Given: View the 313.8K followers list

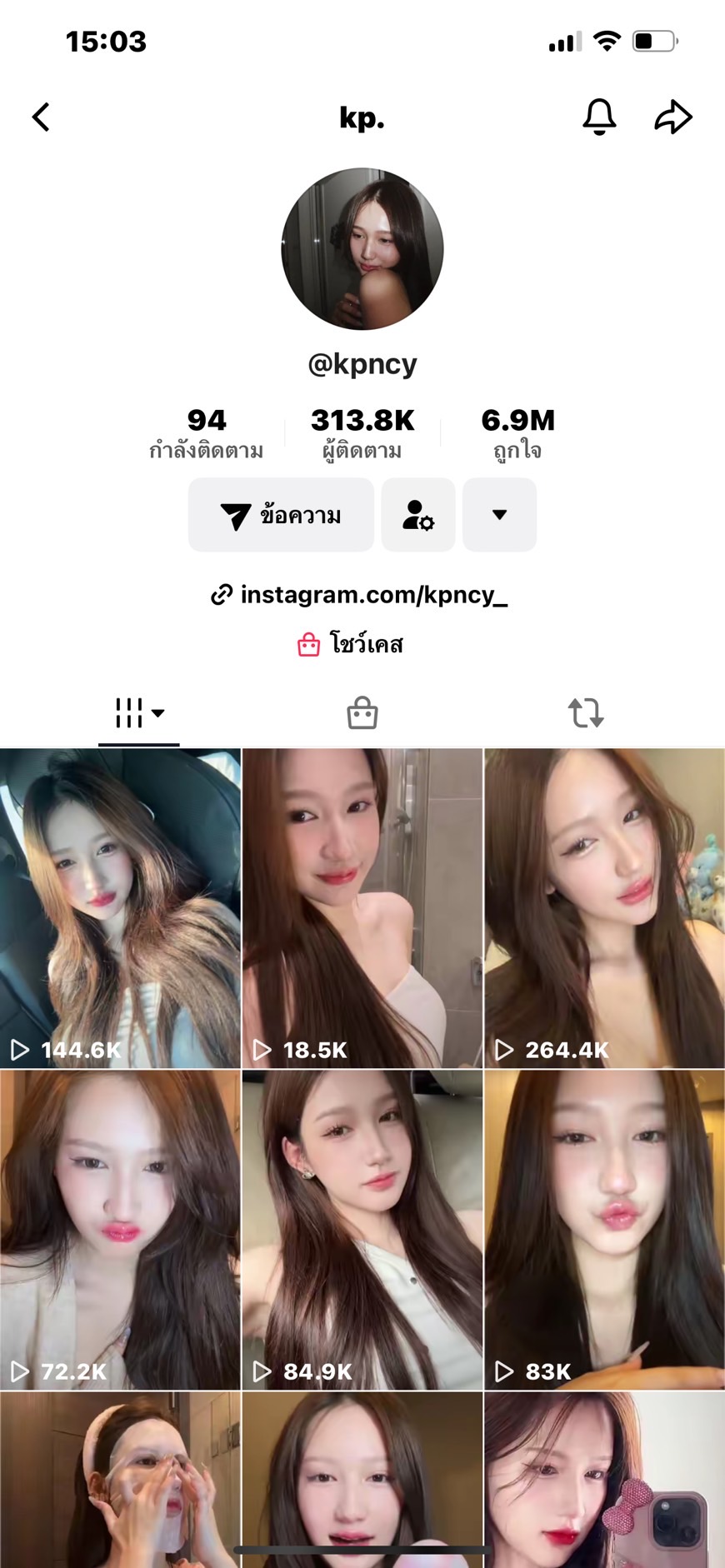Looking at the screenshot, I should [362, 432].
